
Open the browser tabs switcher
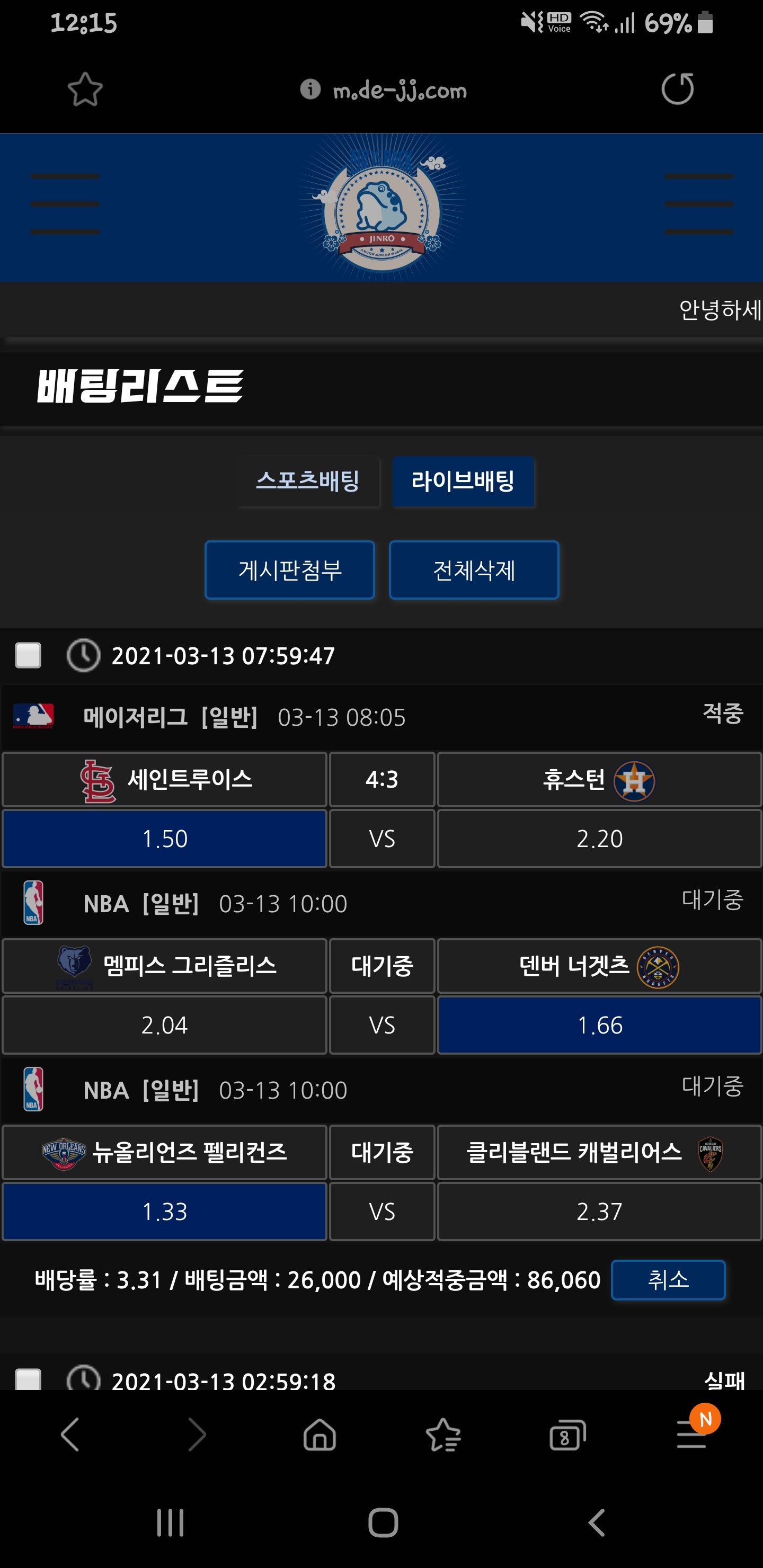[567, 1436]
